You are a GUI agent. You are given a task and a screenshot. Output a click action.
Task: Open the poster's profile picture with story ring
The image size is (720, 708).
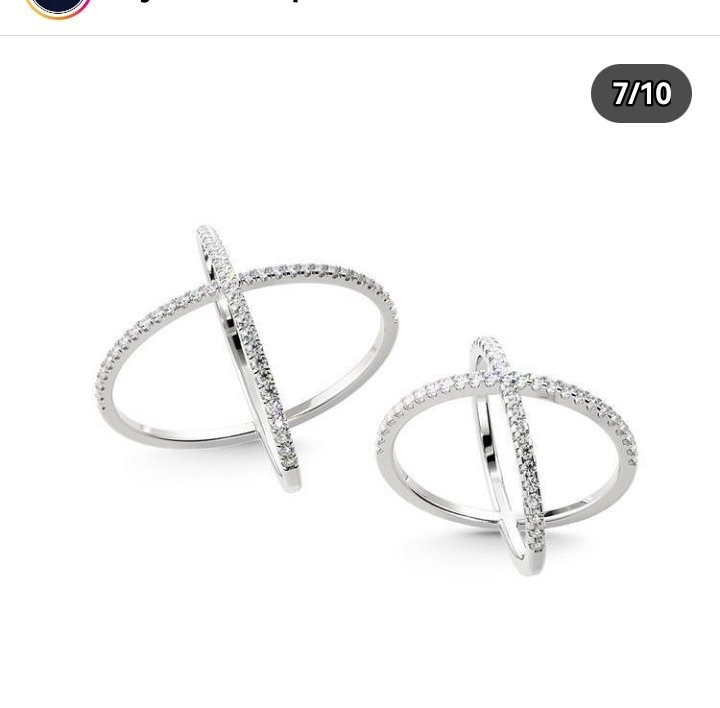coord(58,5)
